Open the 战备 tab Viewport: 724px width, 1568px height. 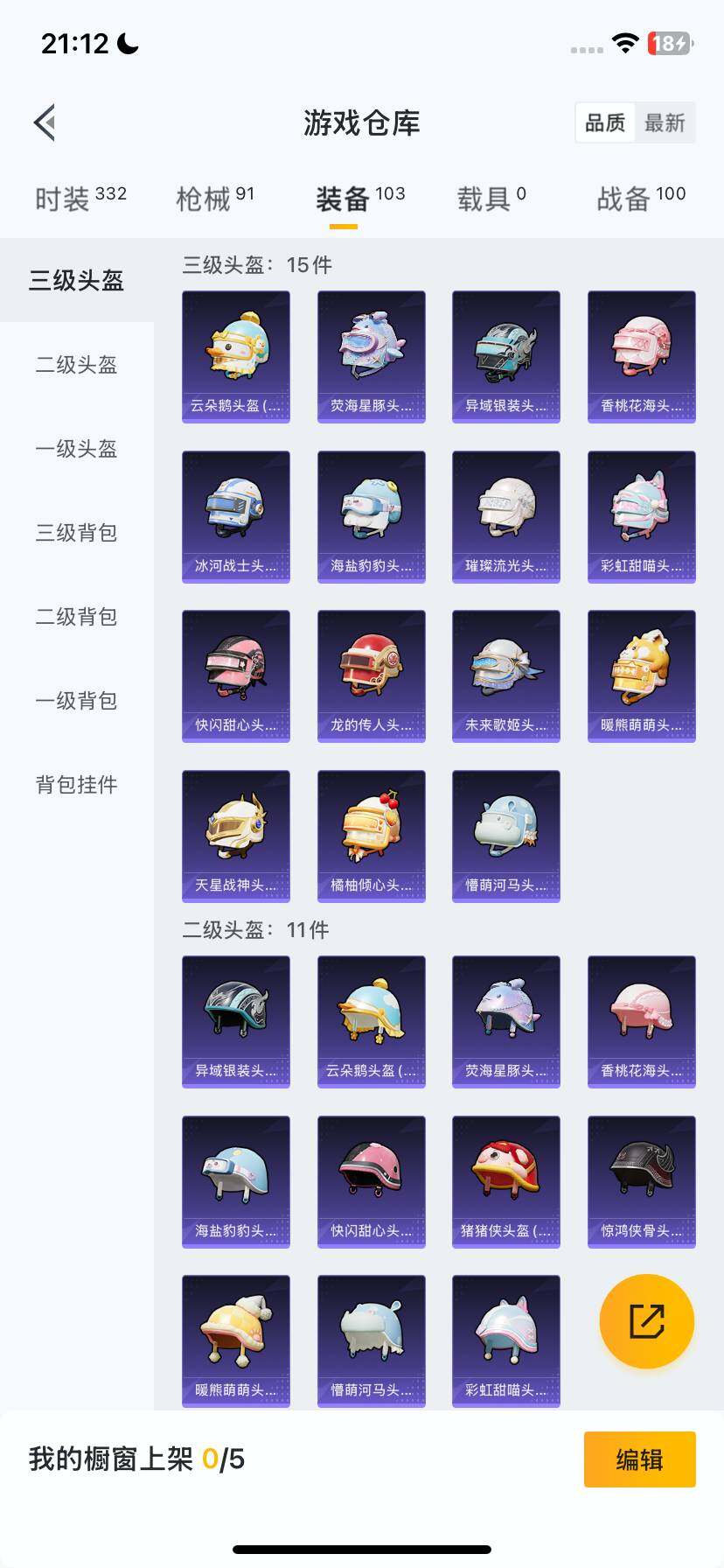click(x=641, y=199)
